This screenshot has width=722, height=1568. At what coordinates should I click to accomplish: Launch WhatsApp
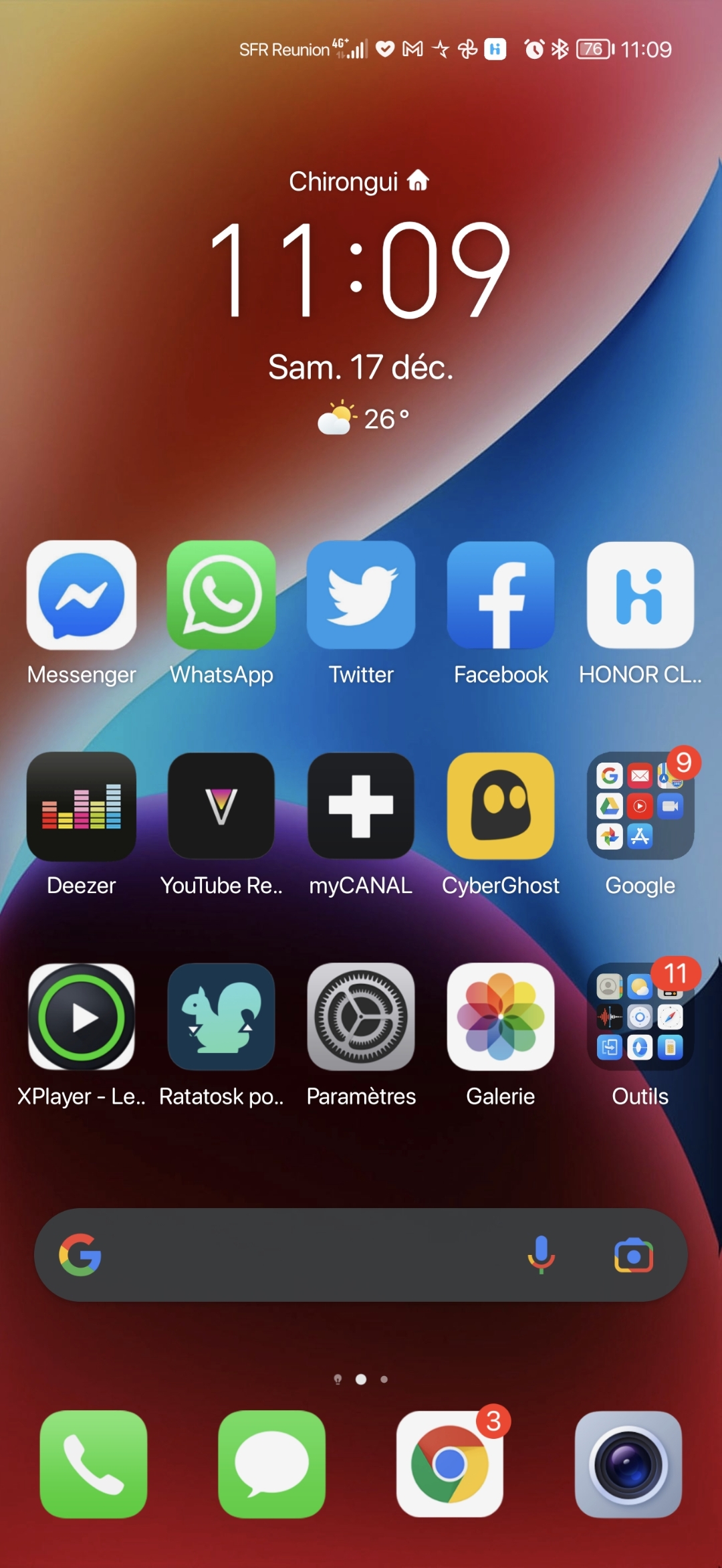tap(221, 595)
